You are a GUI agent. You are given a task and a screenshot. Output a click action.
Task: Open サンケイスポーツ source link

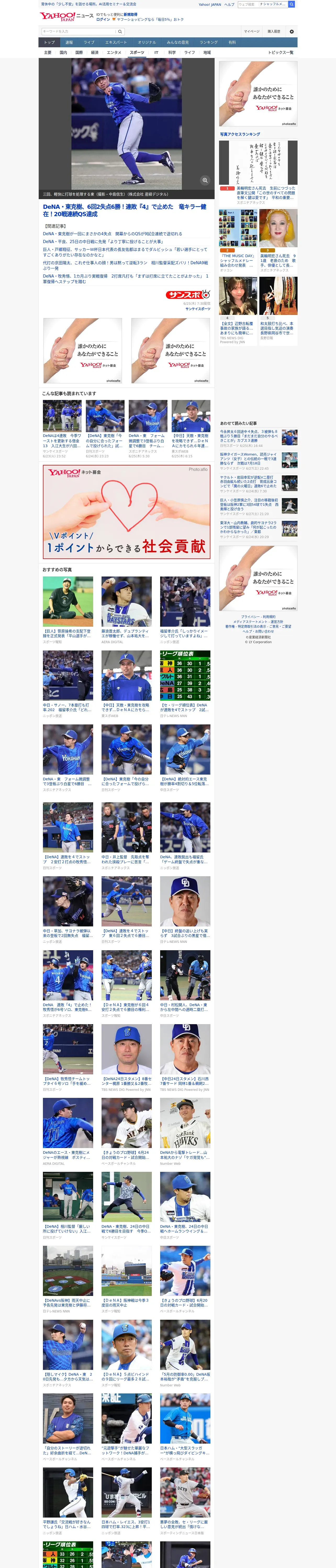(198, 309)
